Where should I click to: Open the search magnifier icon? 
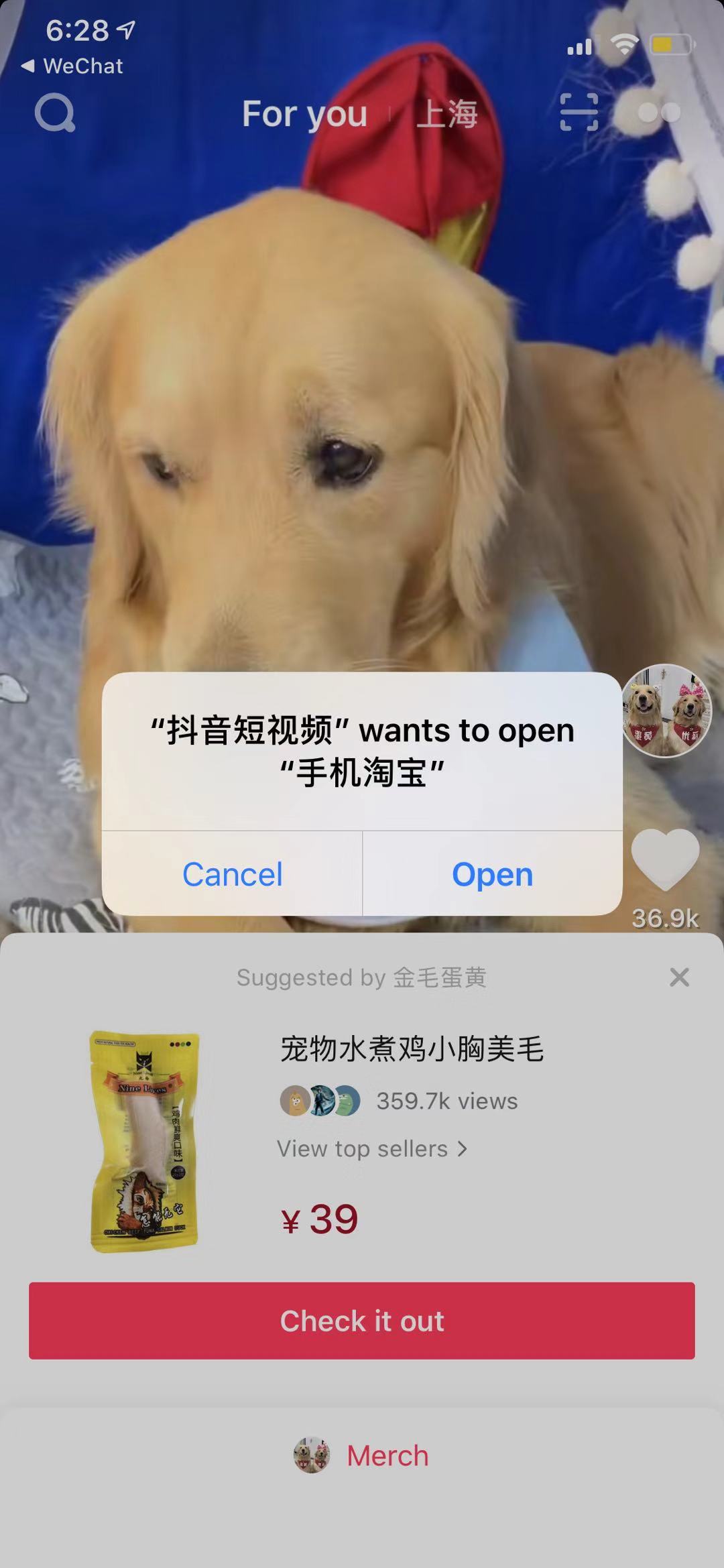pos(55,113)
